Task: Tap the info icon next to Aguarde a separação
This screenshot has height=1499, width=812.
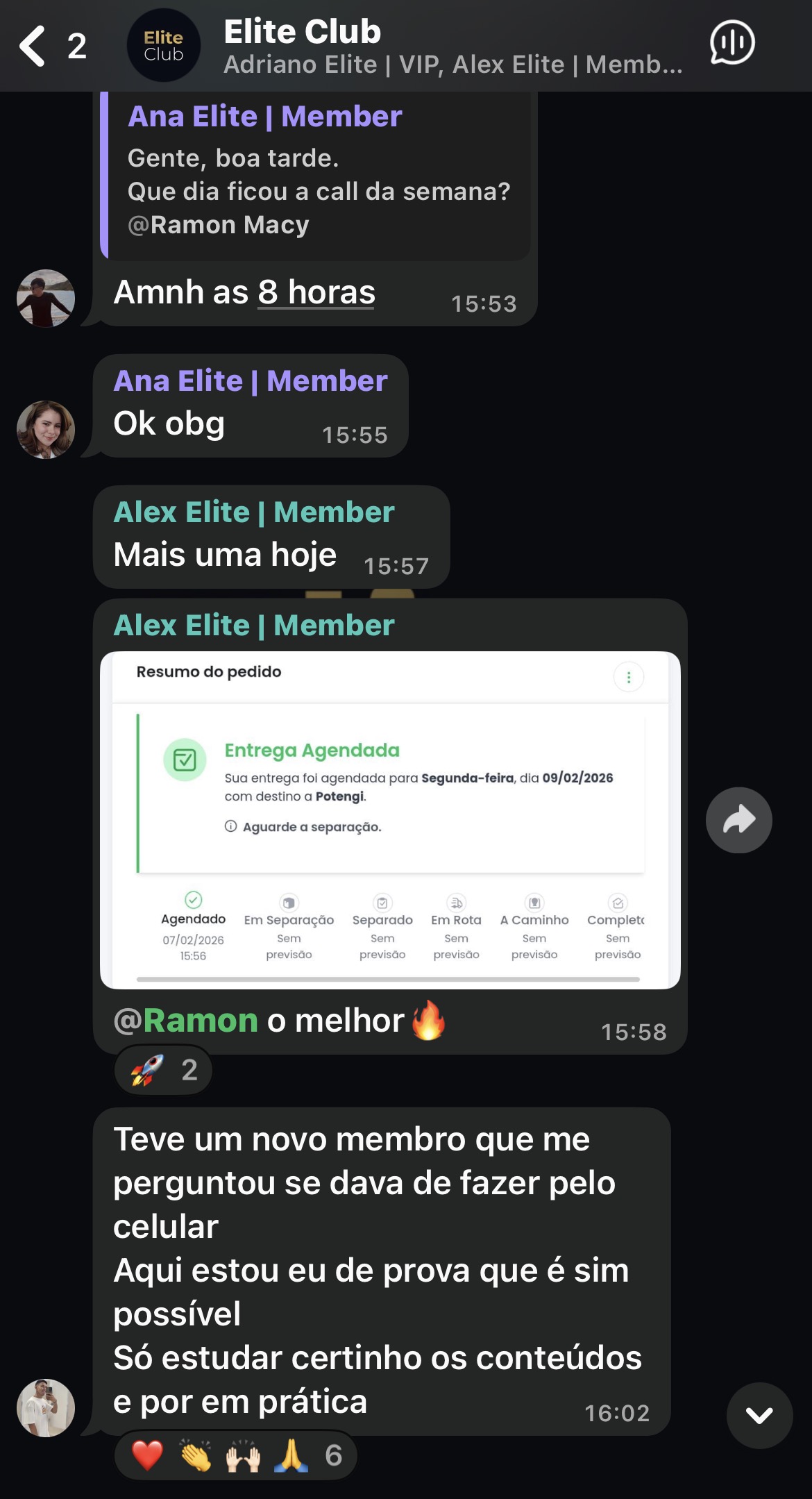Action: (x=229, y=826)
